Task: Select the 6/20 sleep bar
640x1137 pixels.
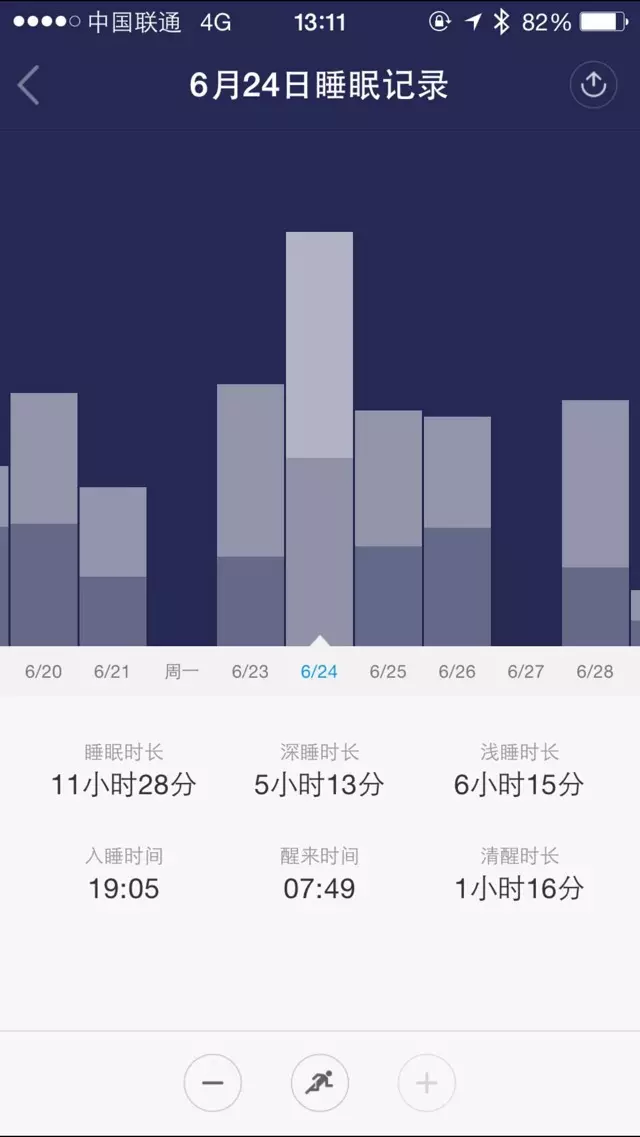Action: [x=43, y=519]
